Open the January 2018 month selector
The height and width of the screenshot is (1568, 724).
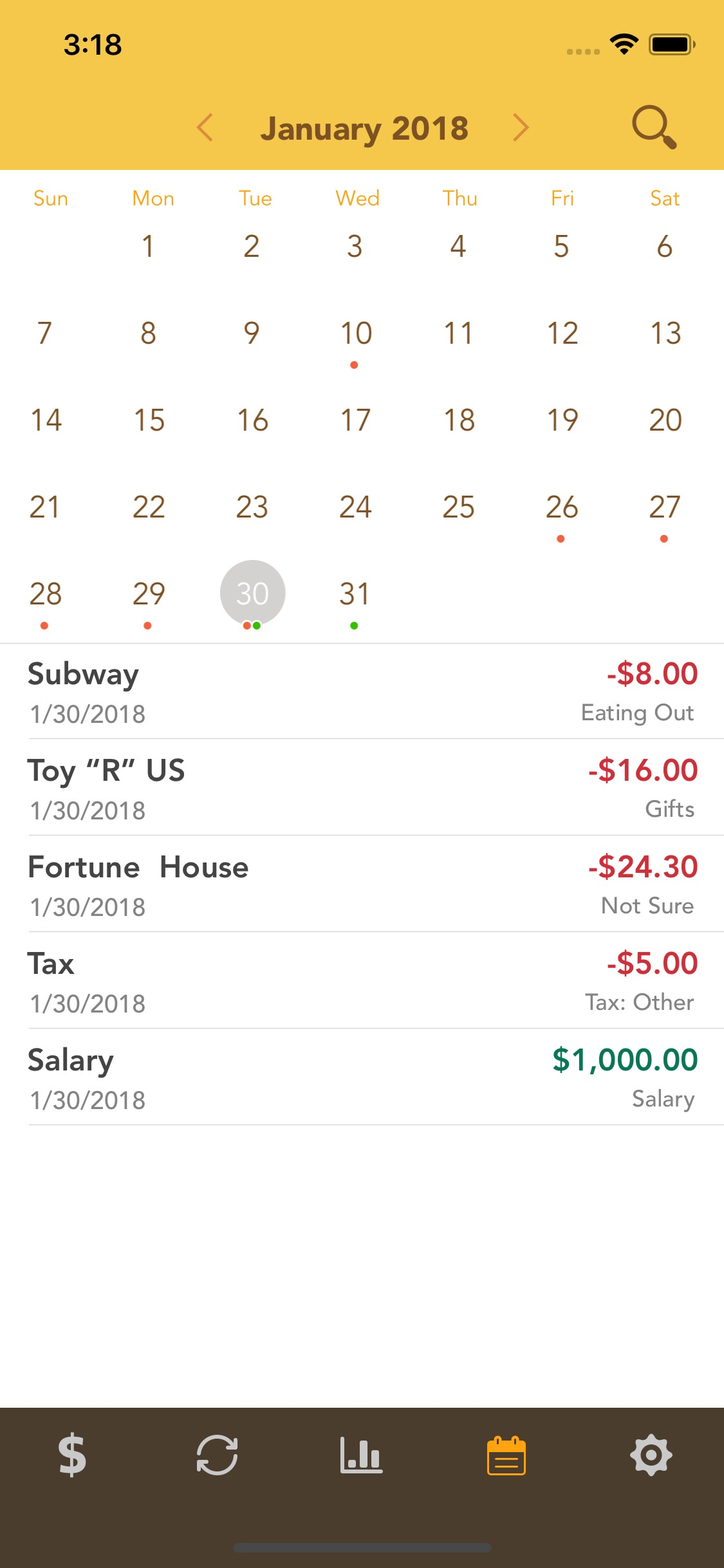tap(364, 127)
